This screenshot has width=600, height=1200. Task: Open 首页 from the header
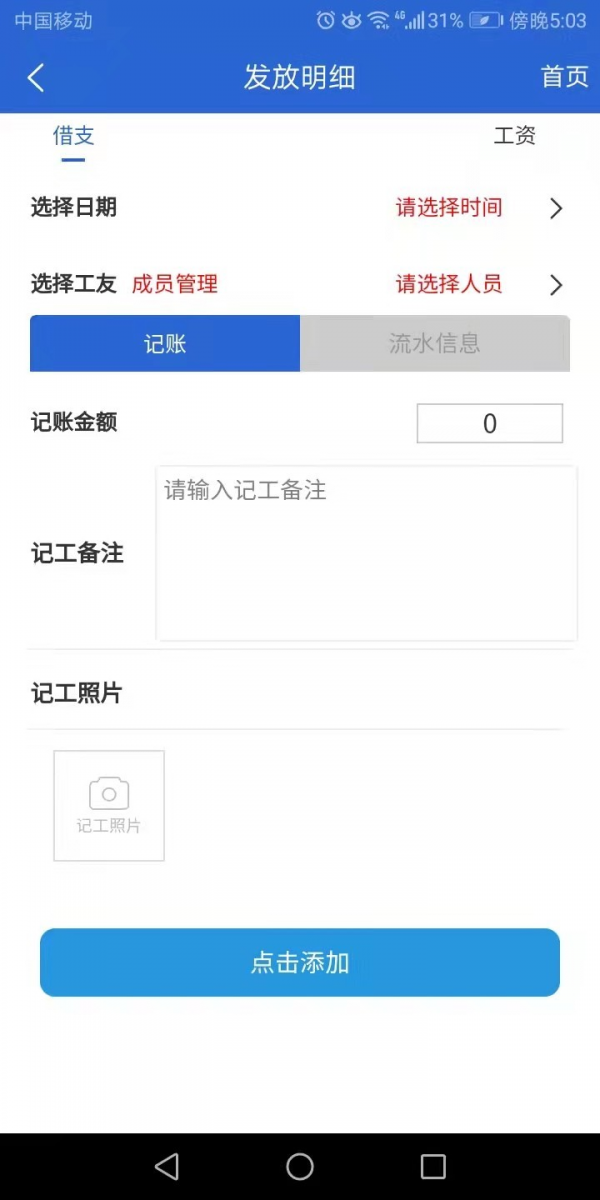pos(564,77)
